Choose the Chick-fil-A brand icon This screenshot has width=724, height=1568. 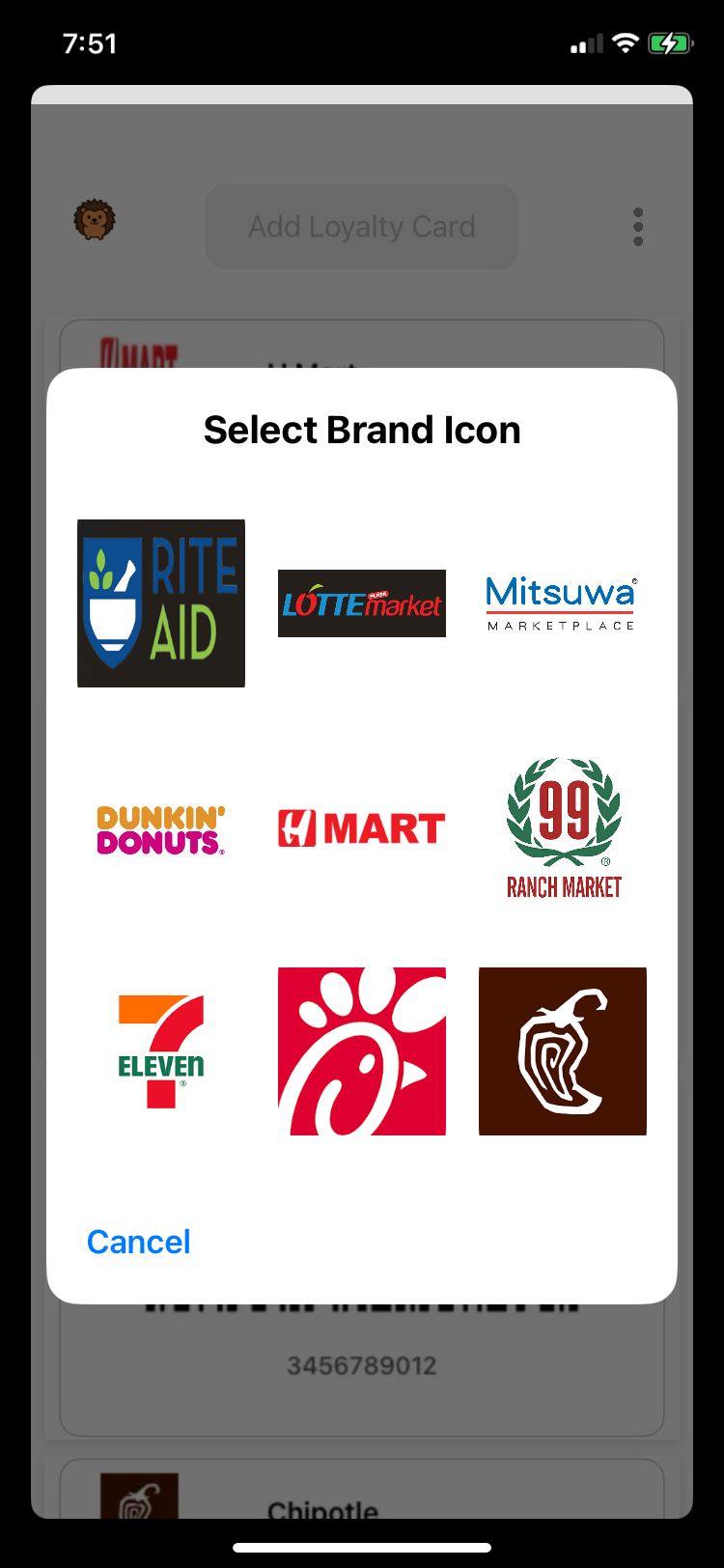click(362, 1051)
